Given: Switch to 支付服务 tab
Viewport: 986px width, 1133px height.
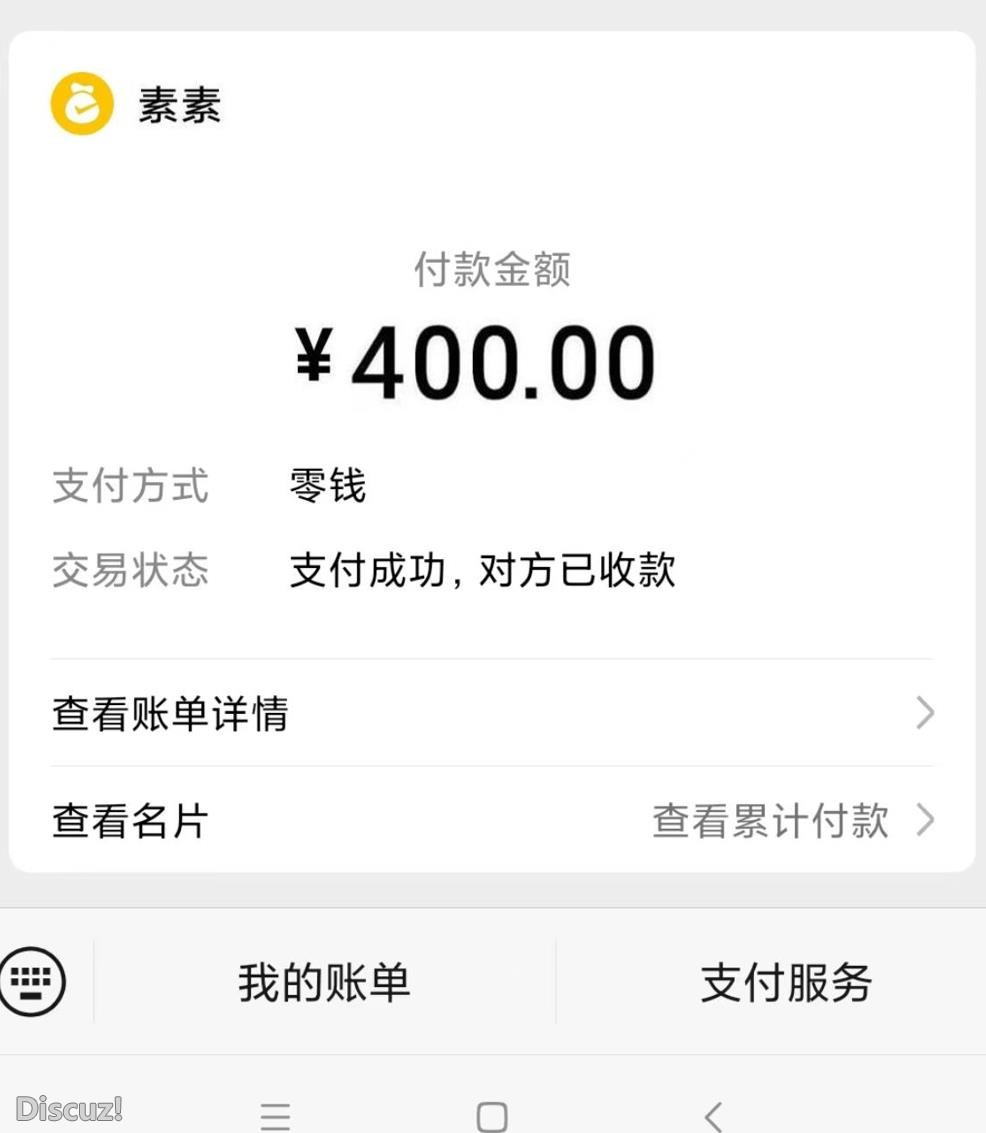Looking at the screenshot, I should coord(786,983).
